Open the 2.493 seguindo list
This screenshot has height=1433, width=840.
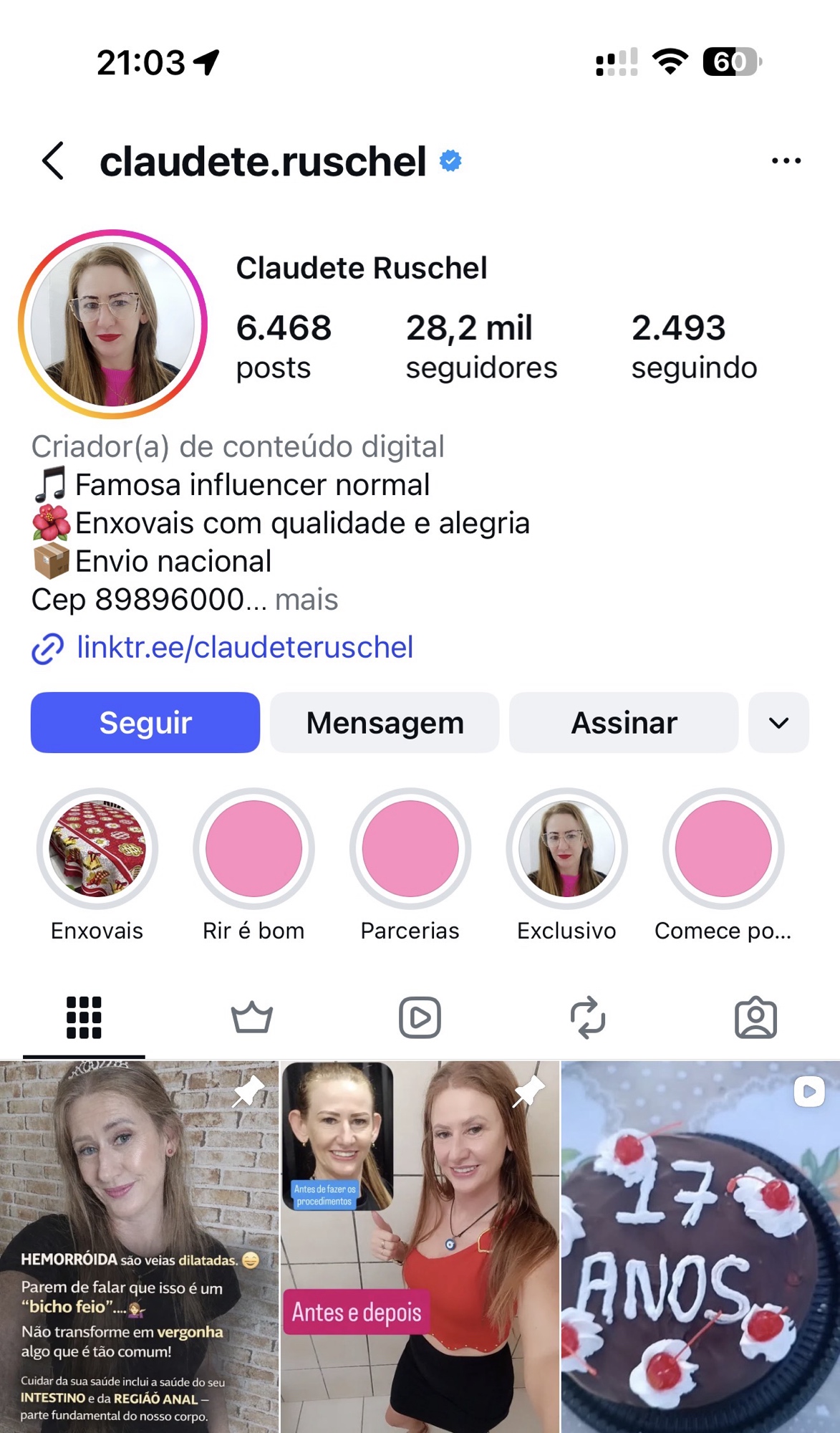[693, 346]
